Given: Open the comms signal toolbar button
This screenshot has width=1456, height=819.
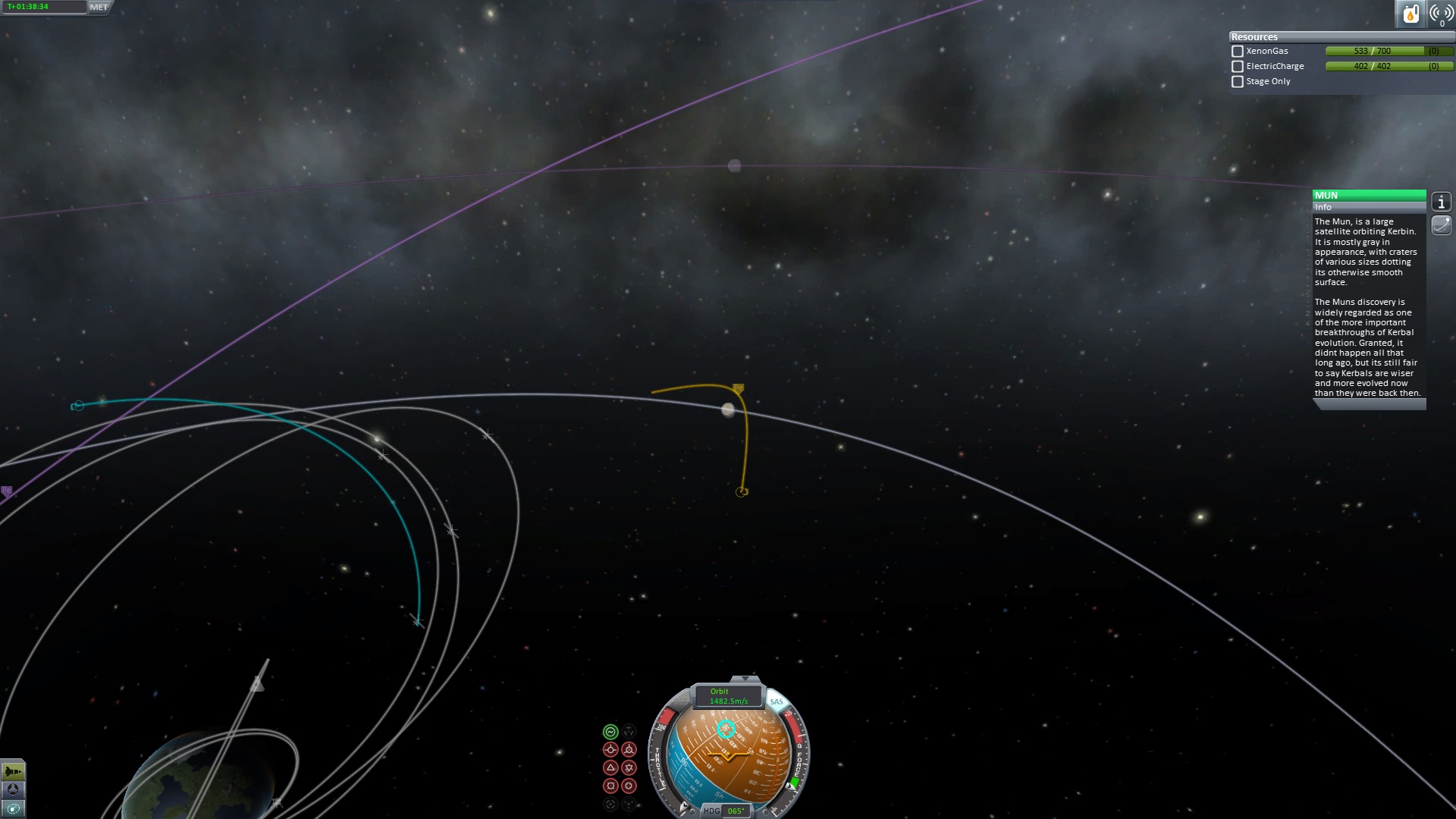Looking at the screenshot, I should click(x=1441, y=14).
